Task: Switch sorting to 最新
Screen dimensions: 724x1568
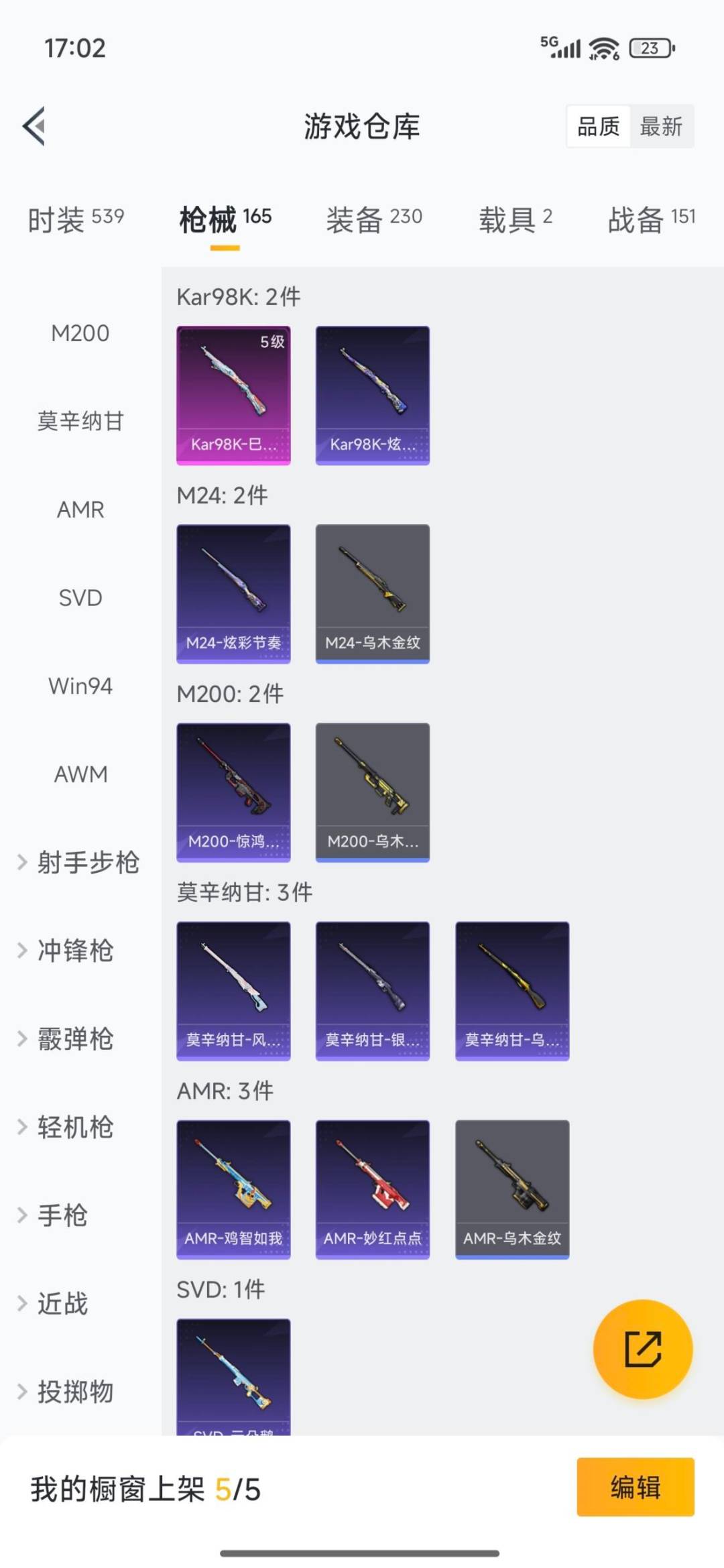Action: coord(660,127)
